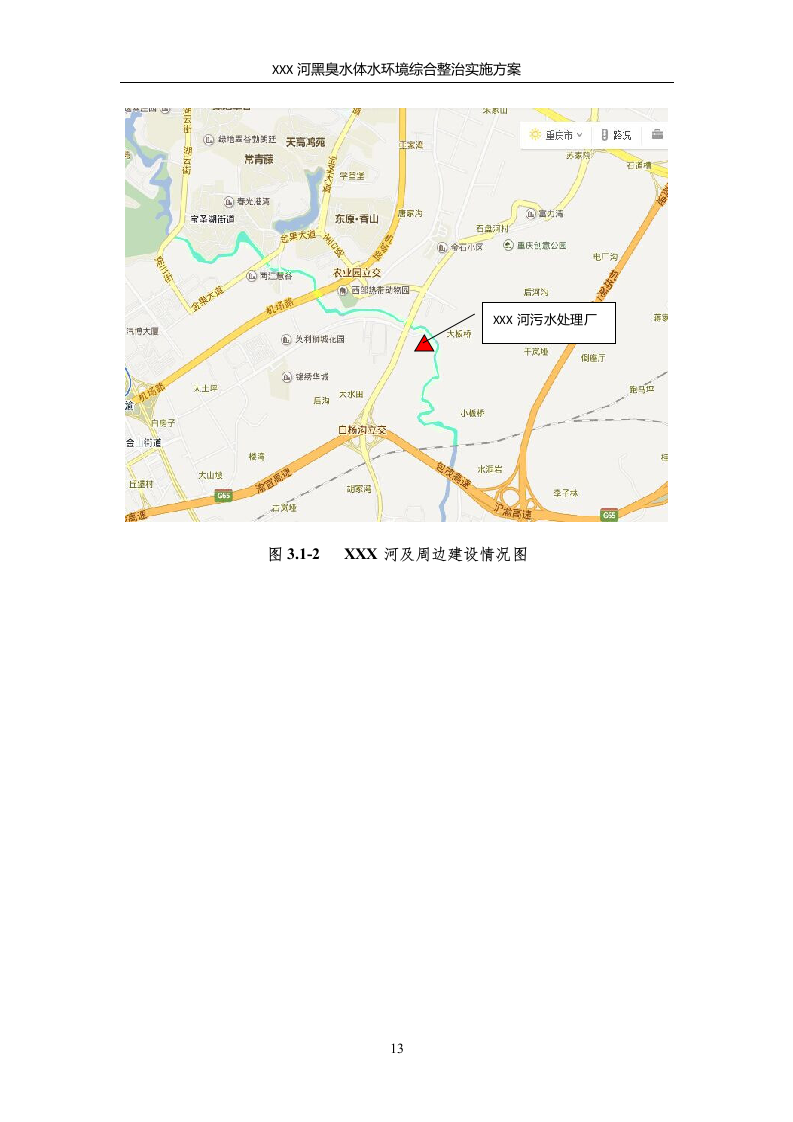Click the 农业园立交 interchange label

tap(357, 272)
